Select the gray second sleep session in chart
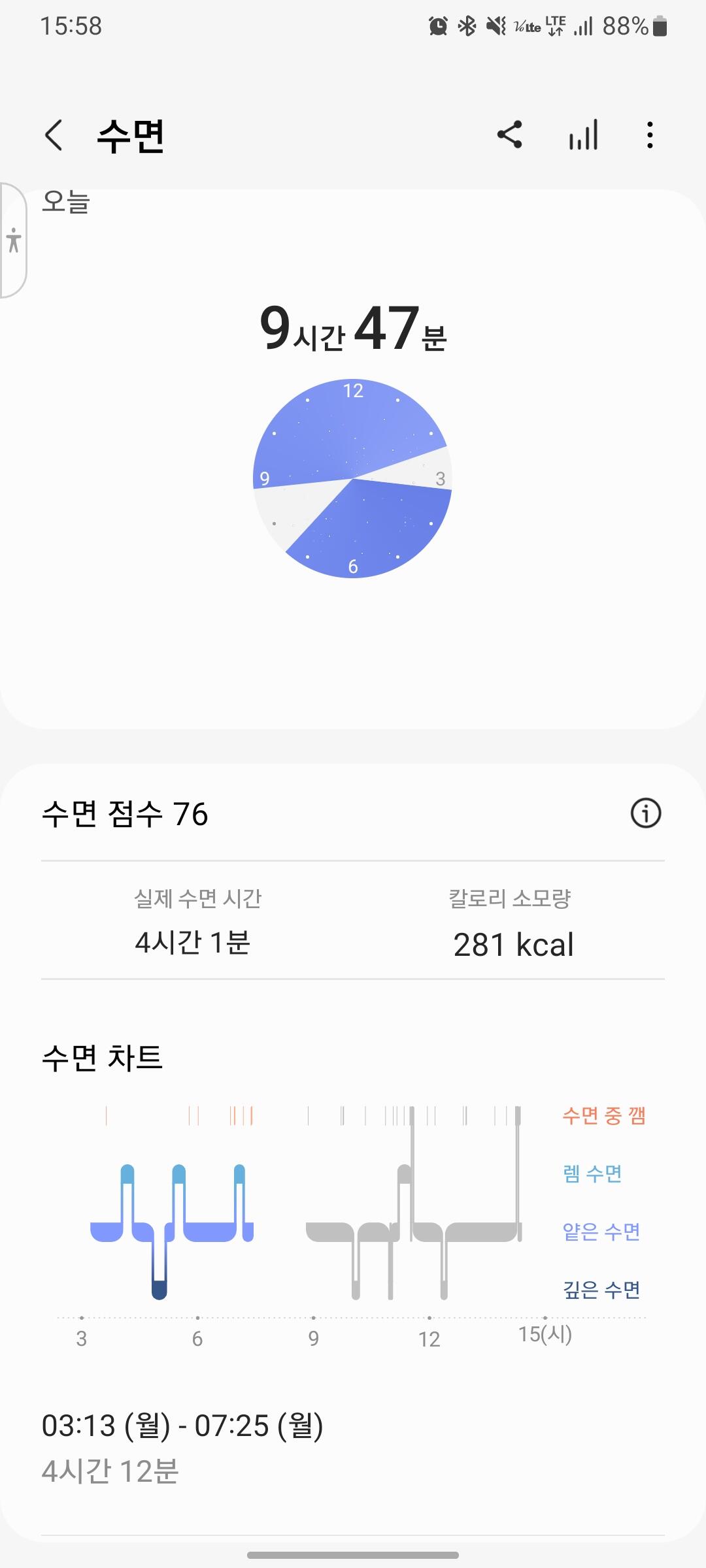The height and width of the screenshot is (1568, 706). (x=413, y=1231)
